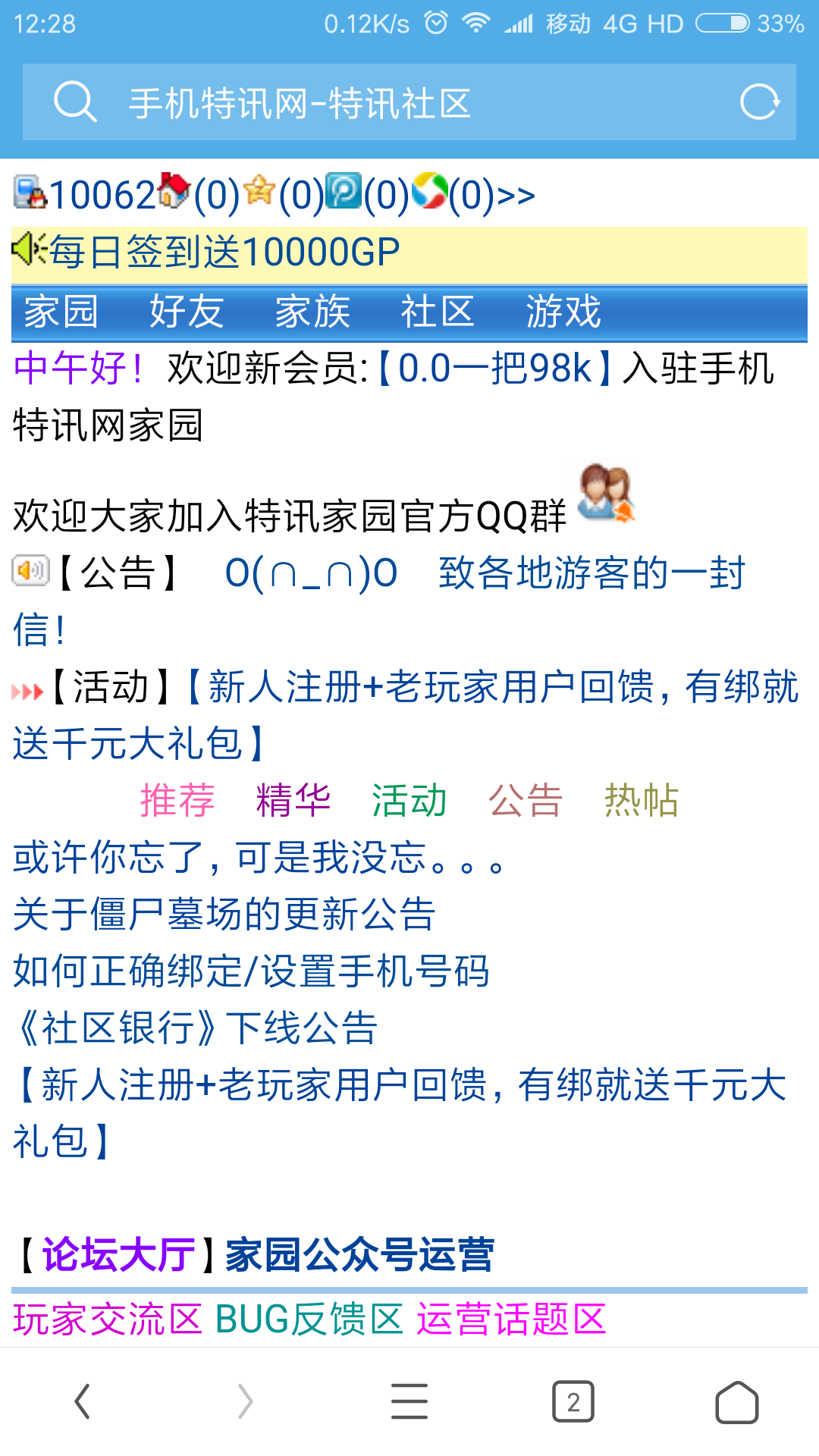Select the 社区 tab

(x=438, y=312)
